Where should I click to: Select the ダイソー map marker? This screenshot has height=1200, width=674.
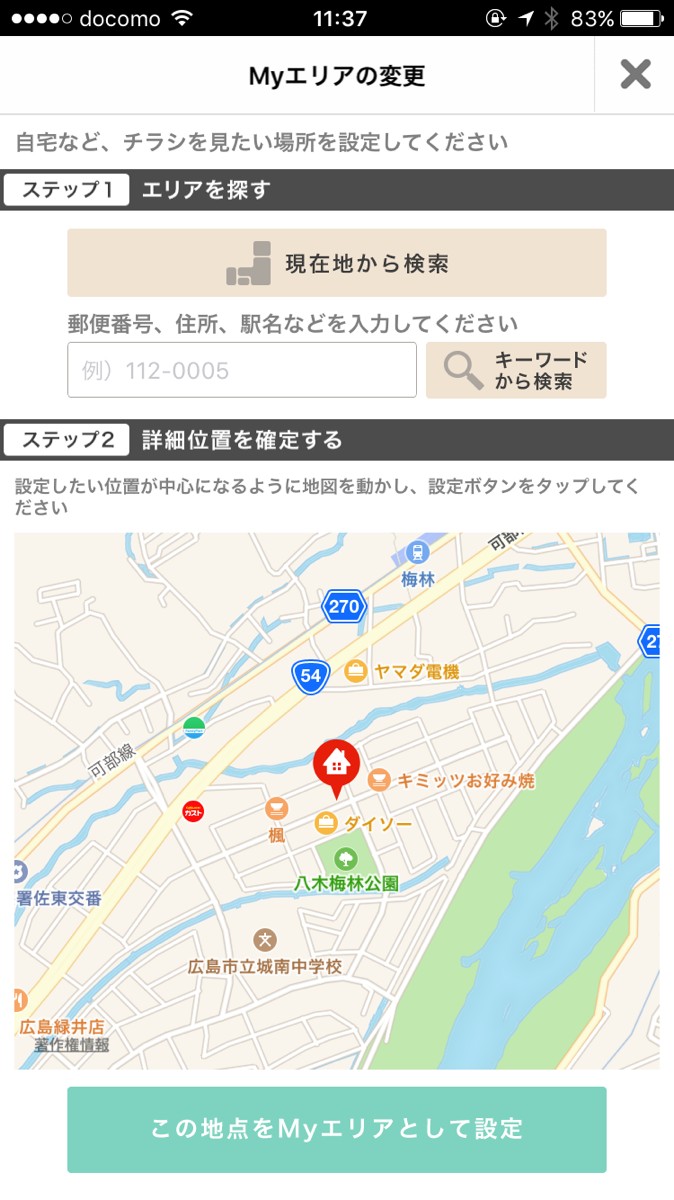point(326,823)
